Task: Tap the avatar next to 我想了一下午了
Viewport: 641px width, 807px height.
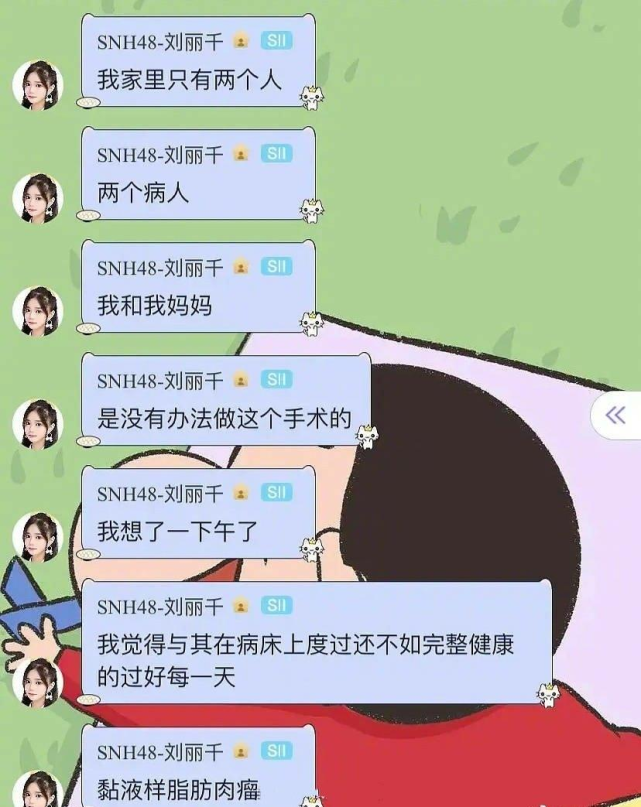Action: pos(38,537)
